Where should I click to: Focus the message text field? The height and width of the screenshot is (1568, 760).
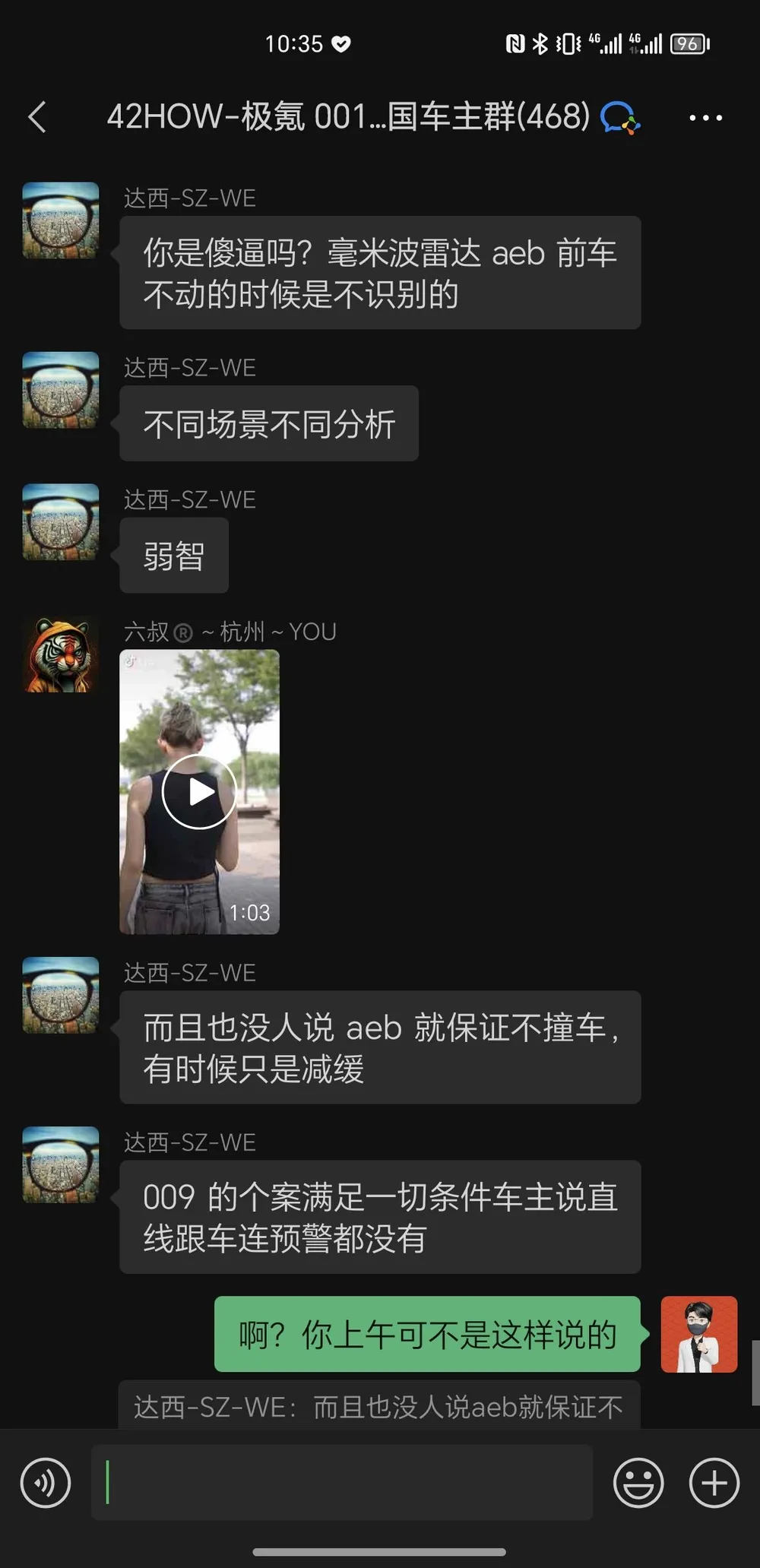click(x=342, y=1482)
